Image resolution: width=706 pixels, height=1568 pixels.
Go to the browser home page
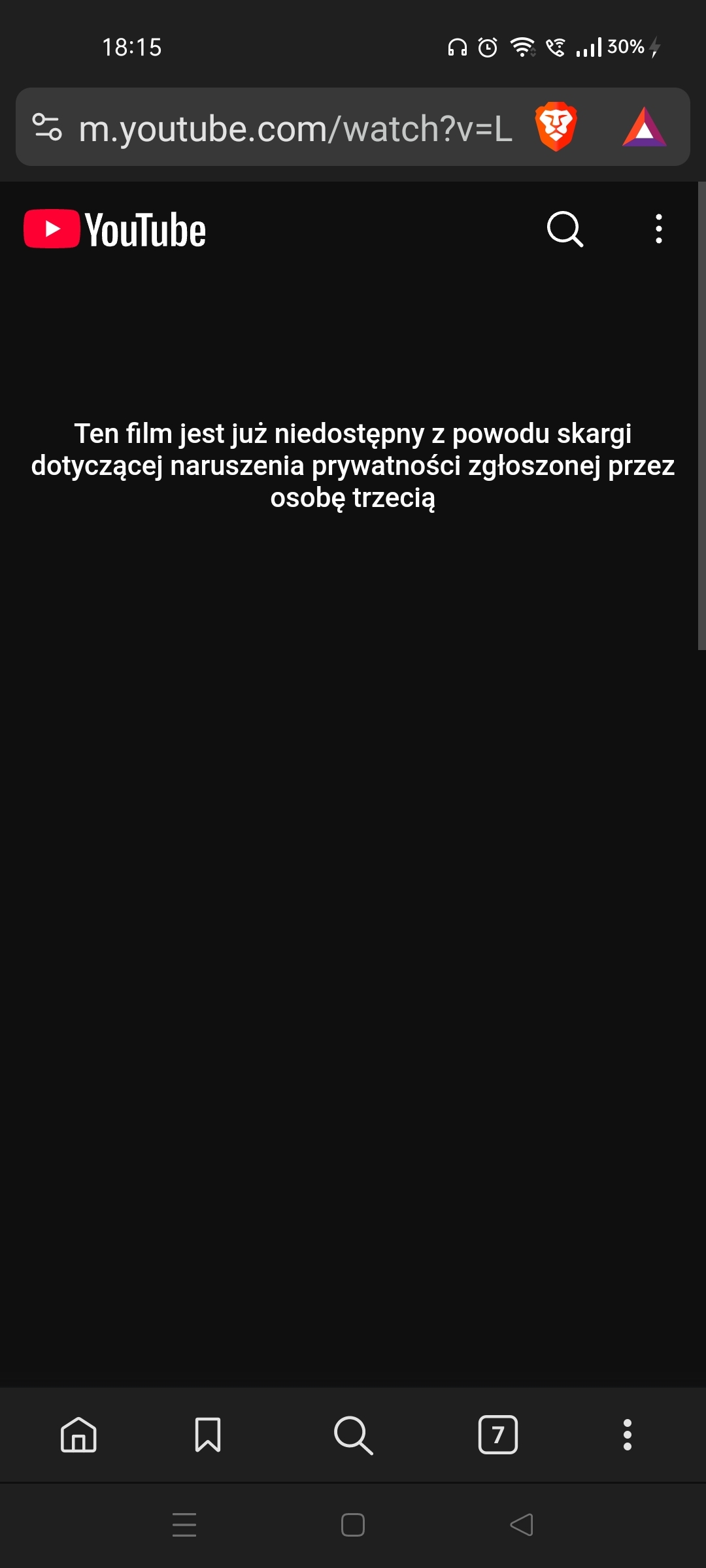click(x=78, y=1435)
